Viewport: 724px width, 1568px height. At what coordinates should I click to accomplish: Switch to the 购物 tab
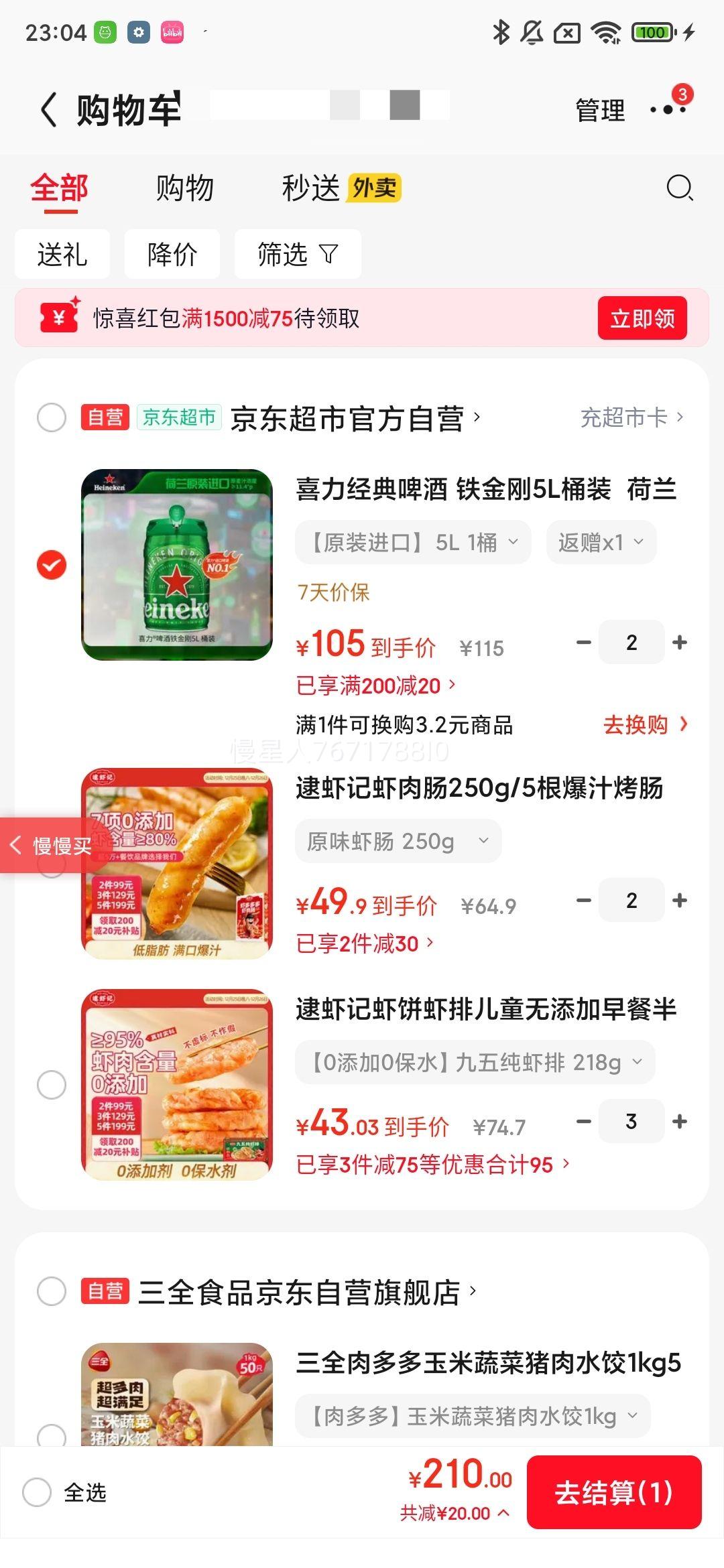point(184,188)
